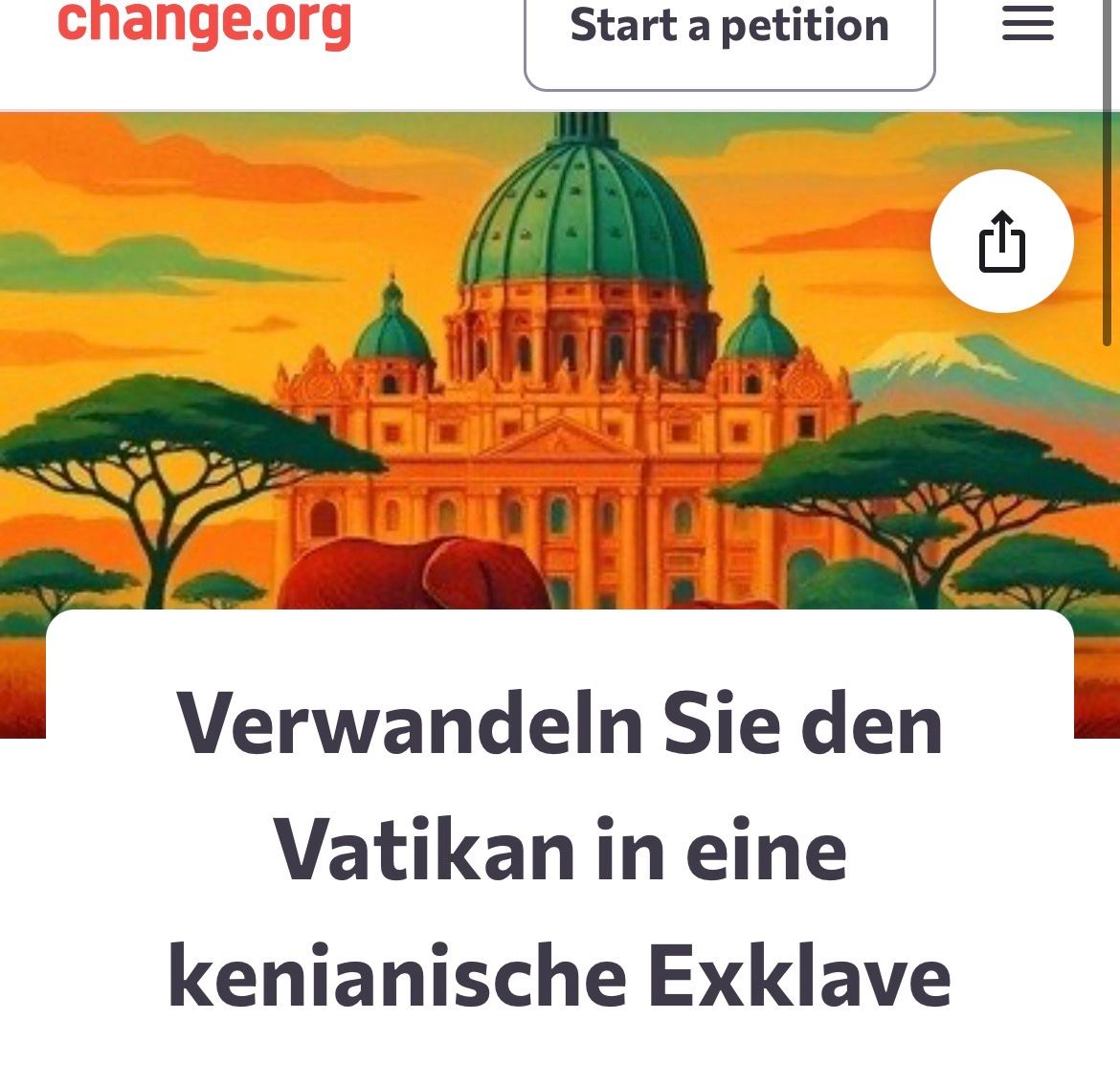
Task: Open the hamburger menu
Action: pos(1028,25)
